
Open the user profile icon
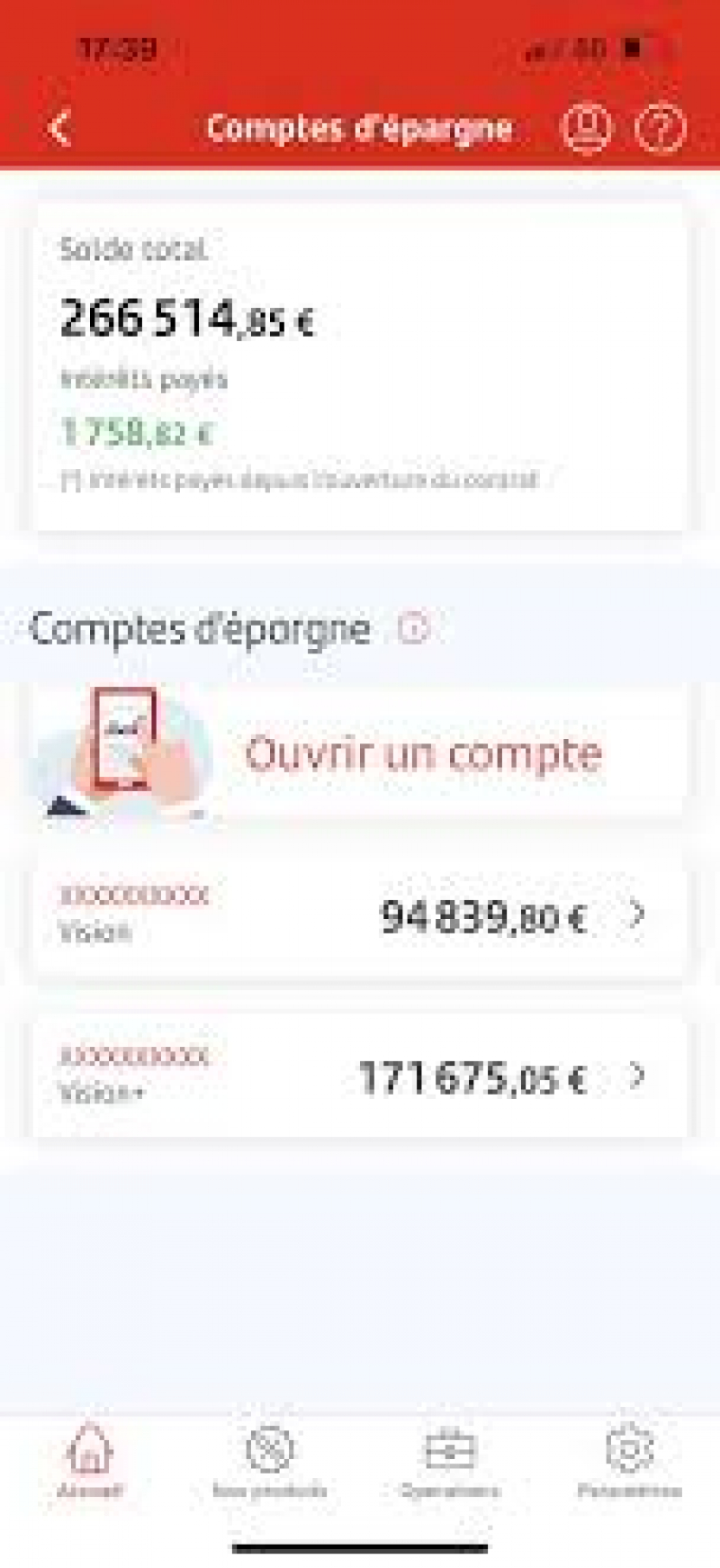click(x=587, y=127)
